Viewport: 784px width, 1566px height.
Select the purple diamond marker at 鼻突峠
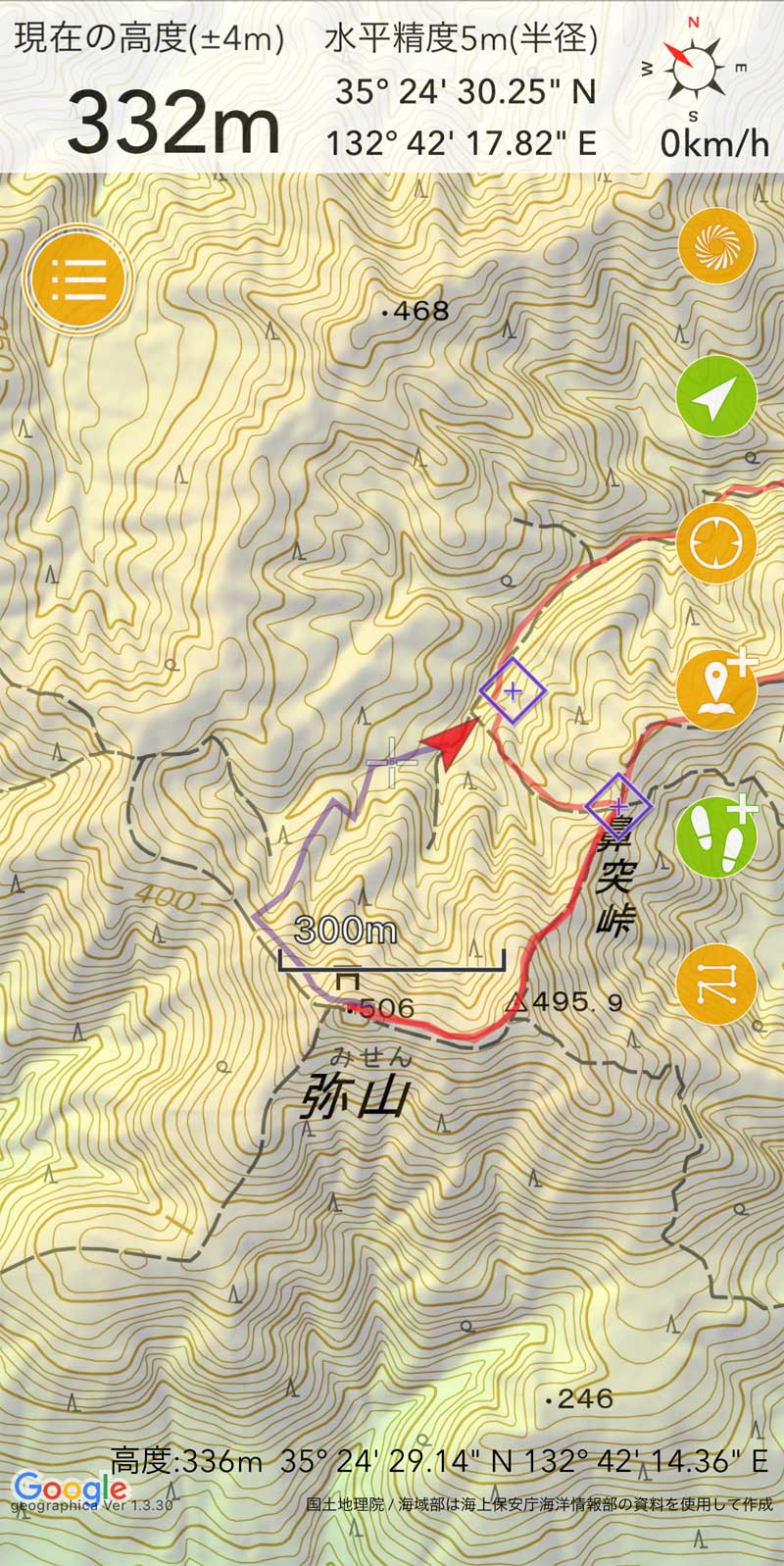pyautogui.click(x=618, y=806)
